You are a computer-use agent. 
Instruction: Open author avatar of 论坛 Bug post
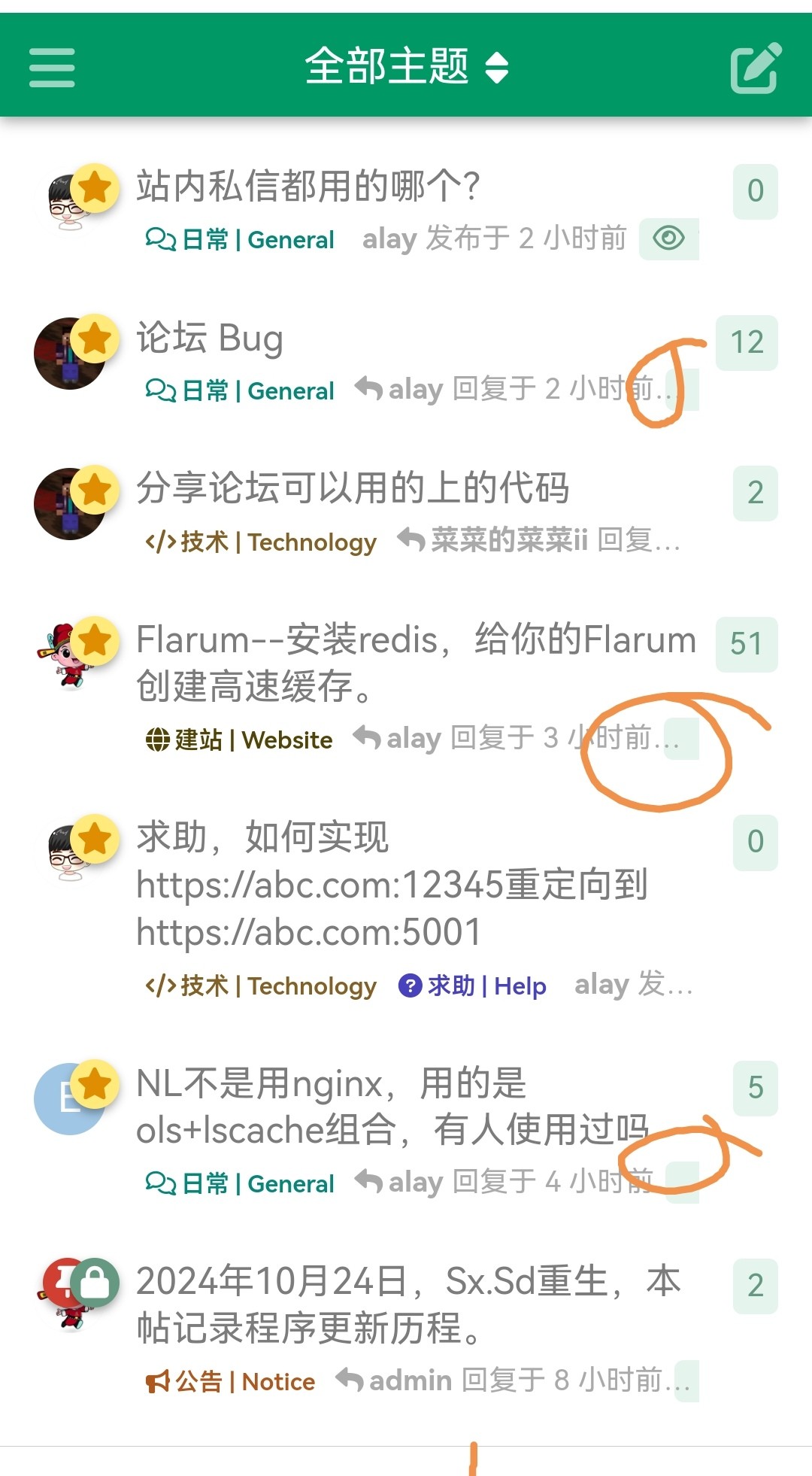pos(70,354)
